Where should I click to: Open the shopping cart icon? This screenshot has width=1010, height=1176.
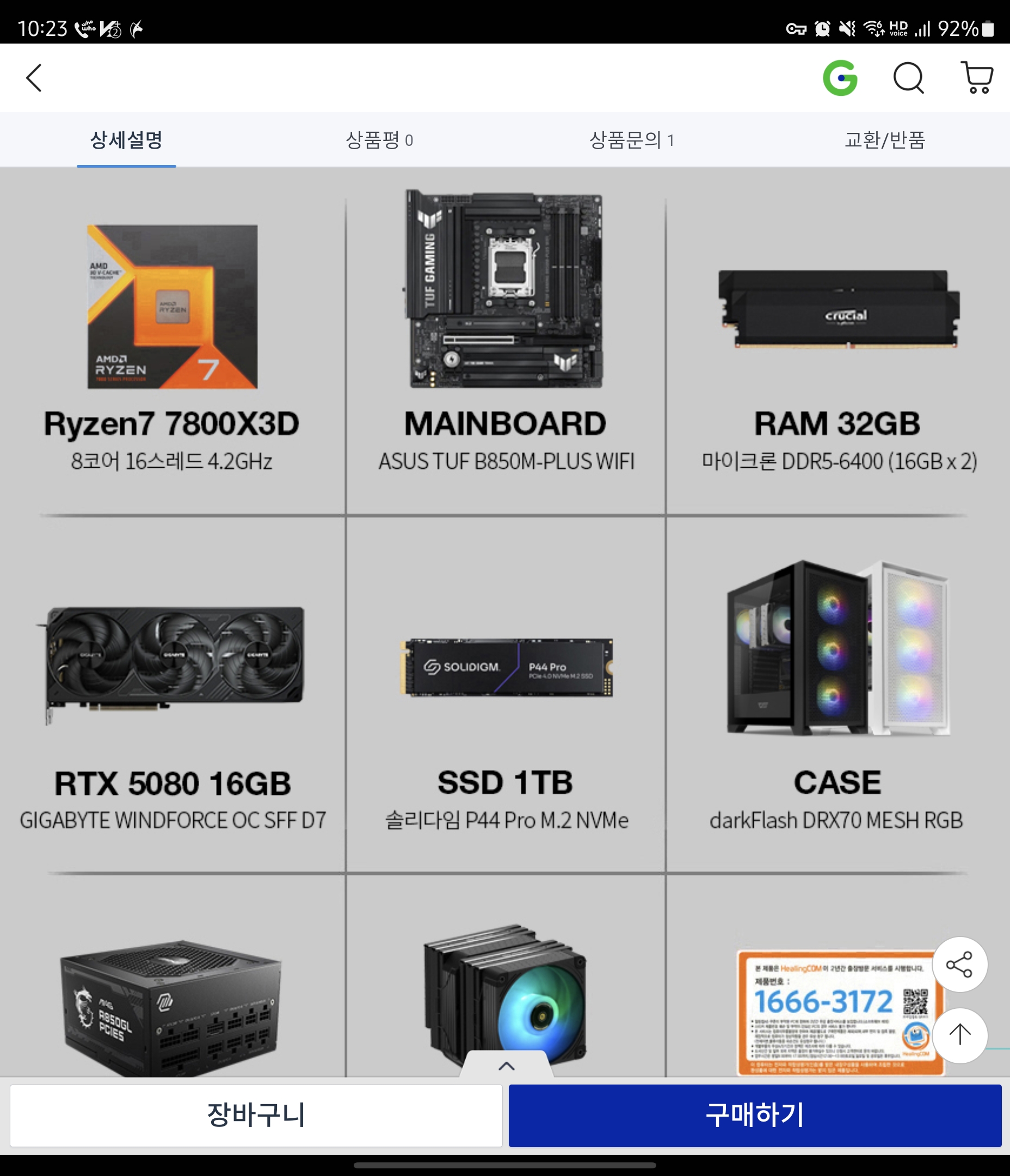click(976, 78)
